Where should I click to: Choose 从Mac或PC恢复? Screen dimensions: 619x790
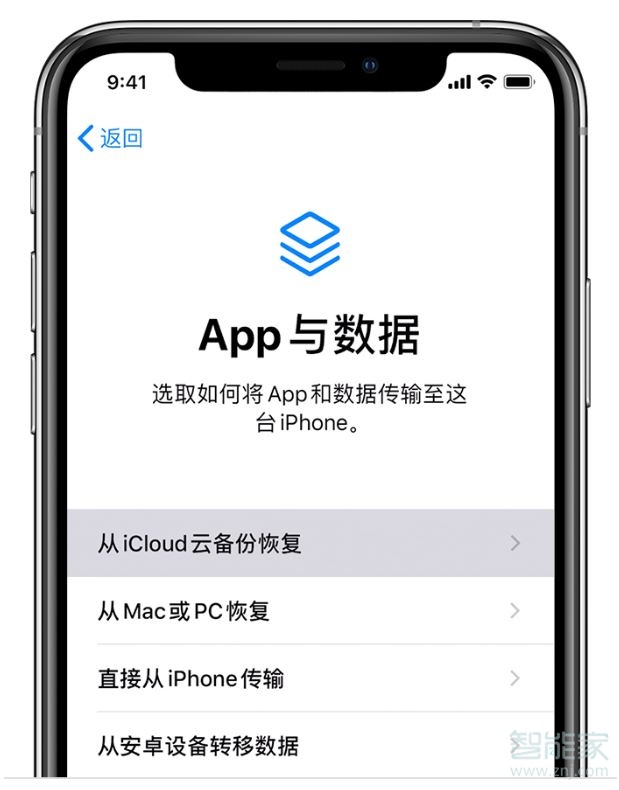point(310,610)
